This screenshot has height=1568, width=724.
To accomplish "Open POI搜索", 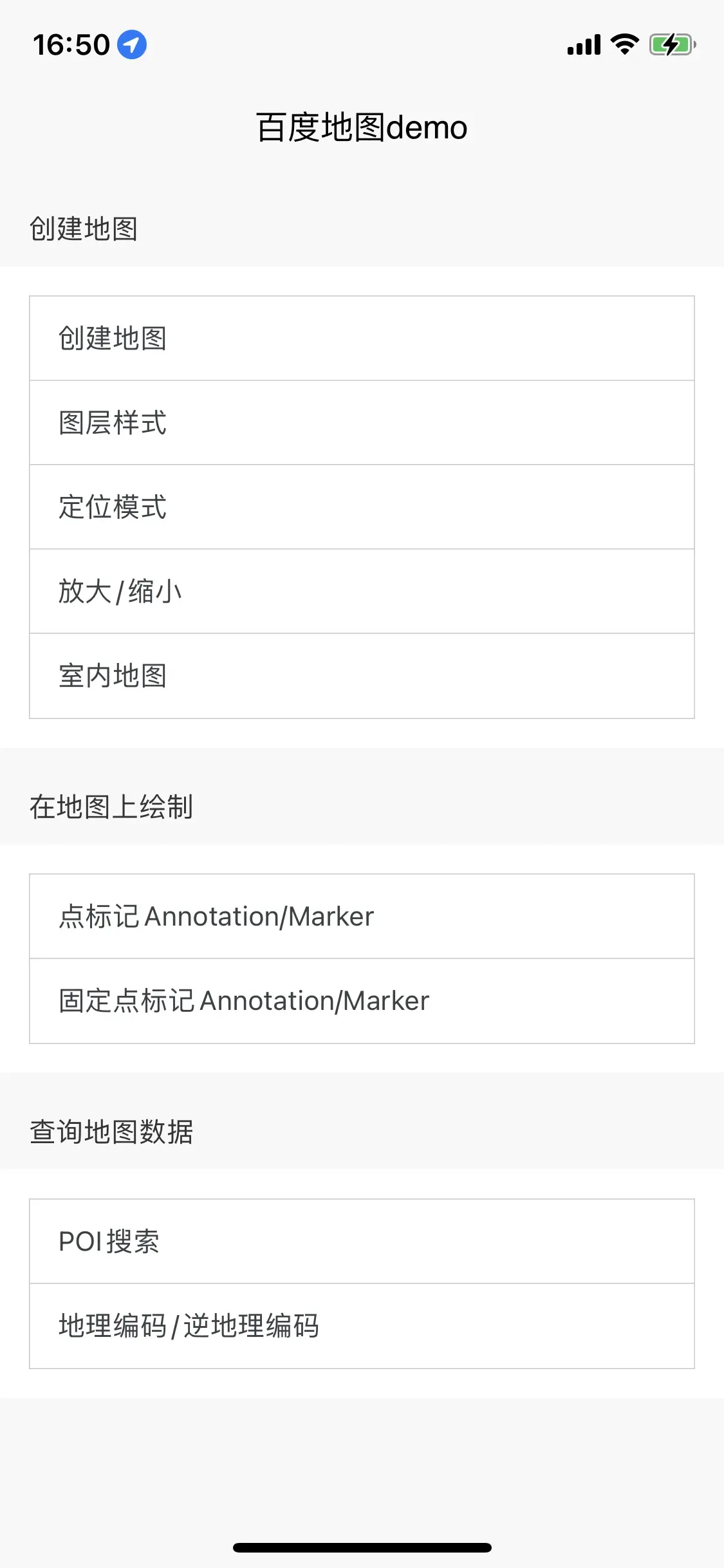I will coord(362,1242).
